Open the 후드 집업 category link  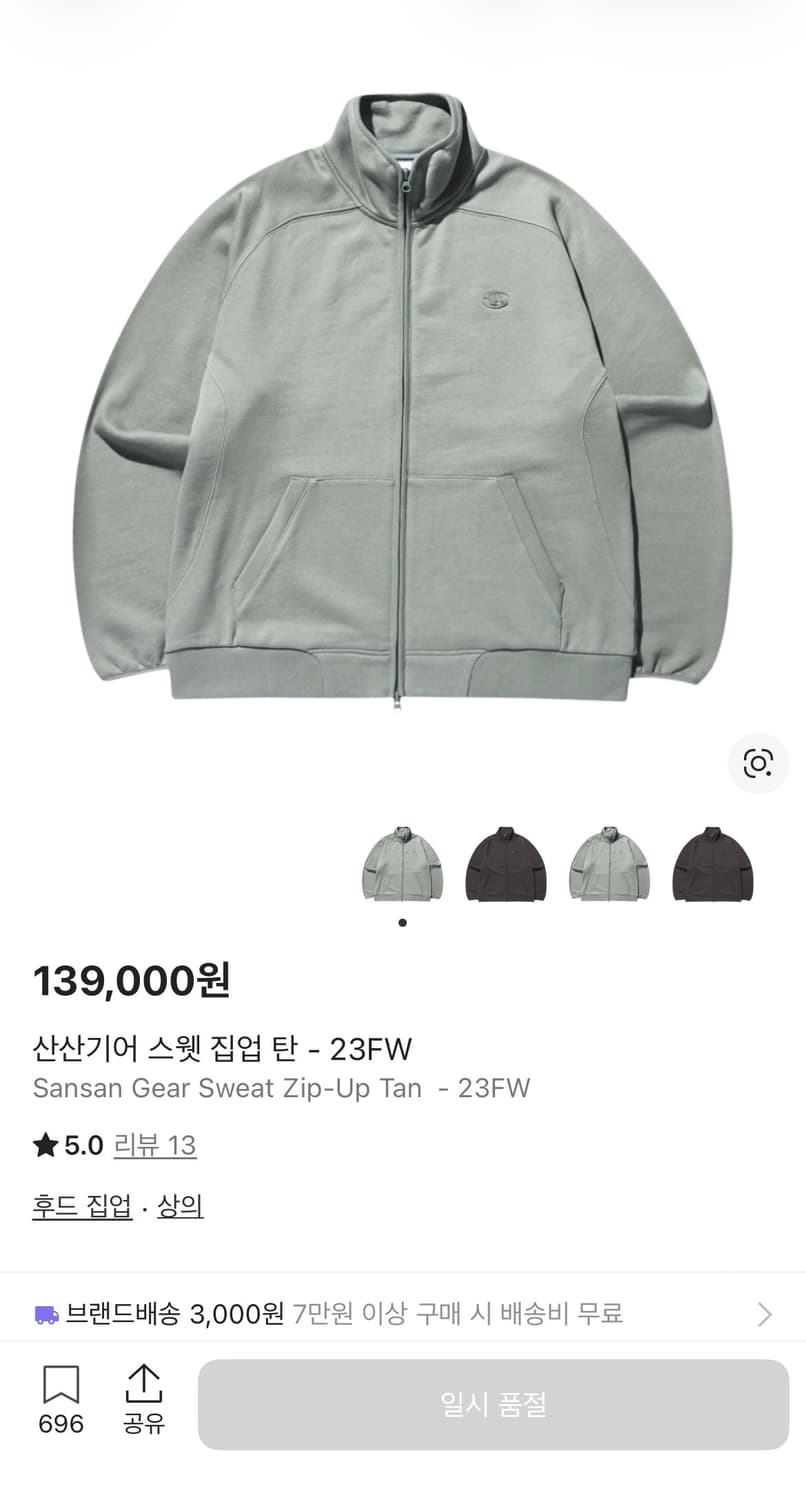[x=81, y=1207]
